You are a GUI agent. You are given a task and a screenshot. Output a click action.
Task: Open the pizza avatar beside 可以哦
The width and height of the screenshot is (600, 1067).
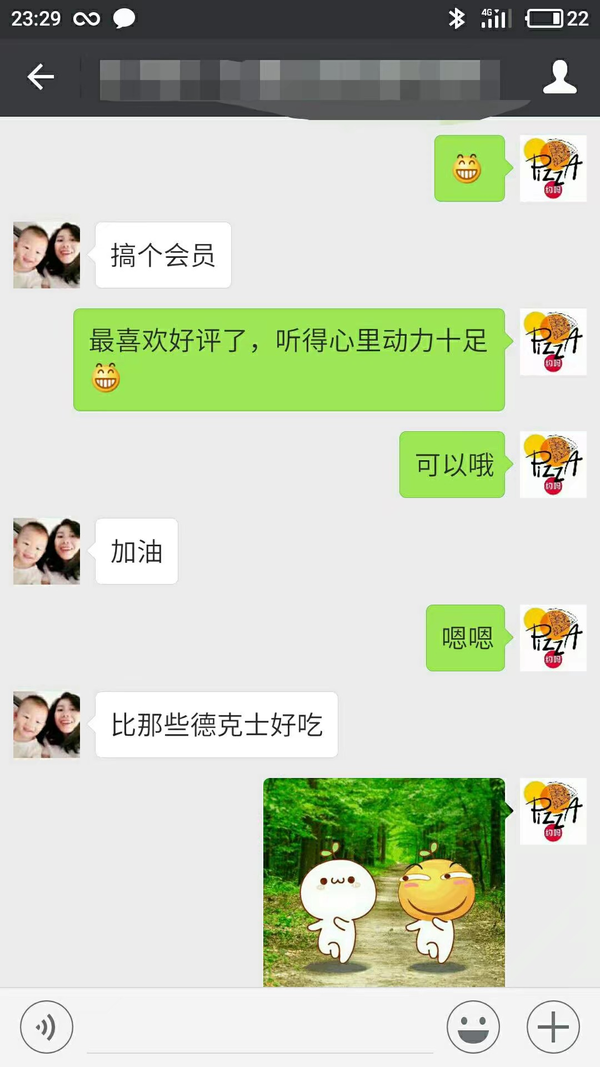pos(553,464)
